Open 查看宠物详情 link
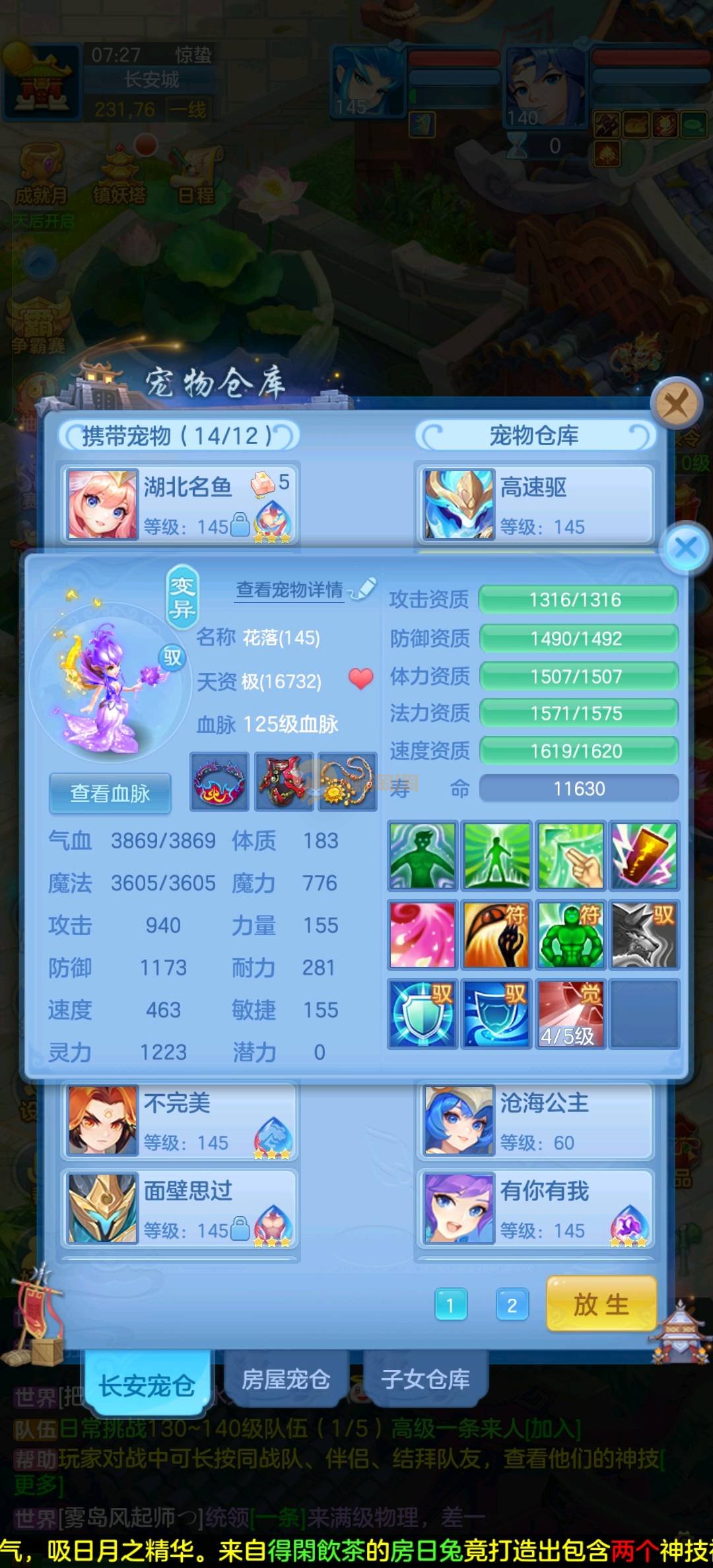This screenshot has height=1568, width=713. [290, 589]
